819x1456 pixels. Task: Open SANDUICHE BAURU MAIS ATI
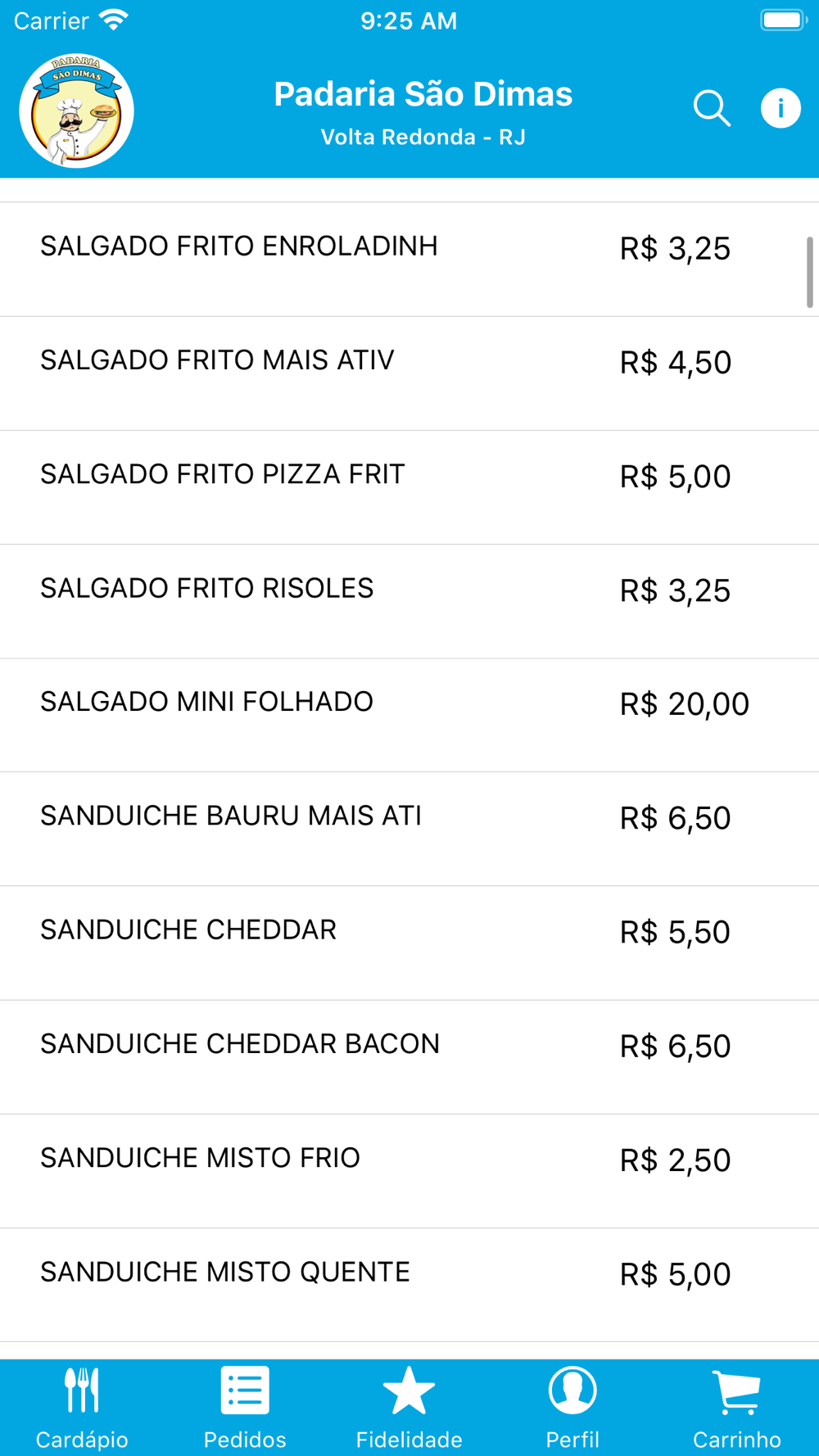tap(231, 816)
